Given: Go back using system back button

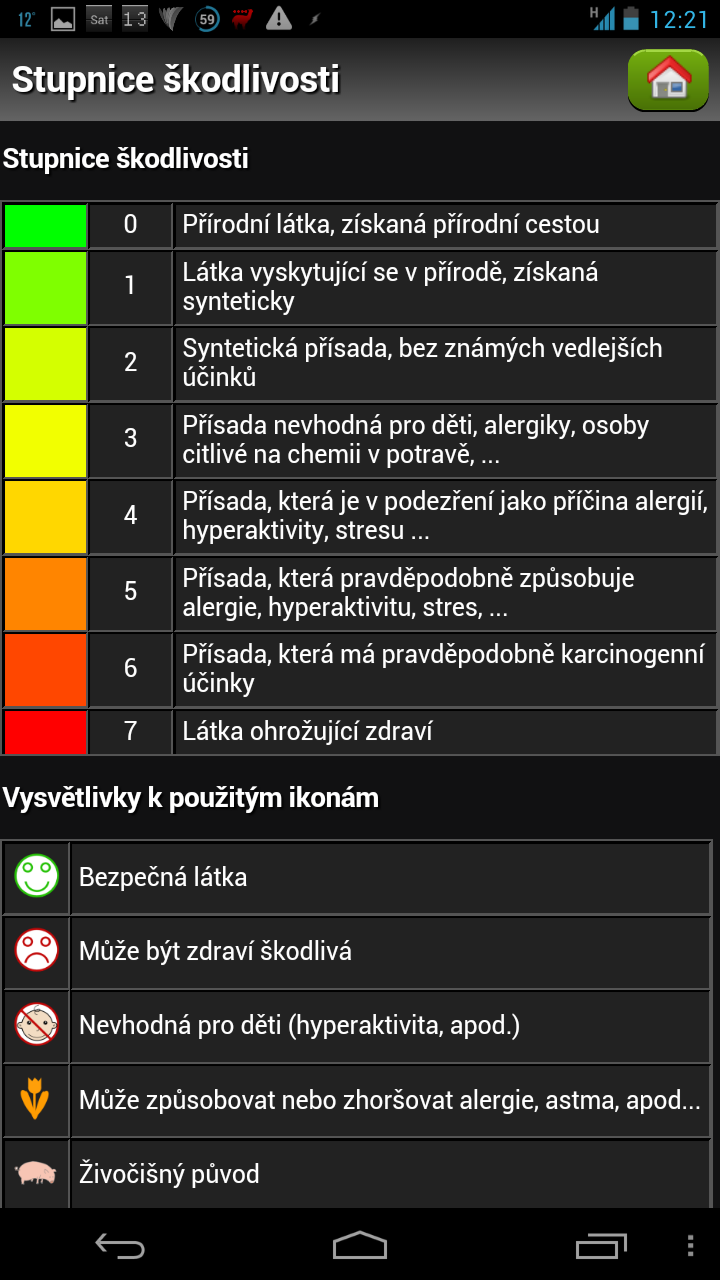Looking at the screenshot, I should tap(120, 1245).
